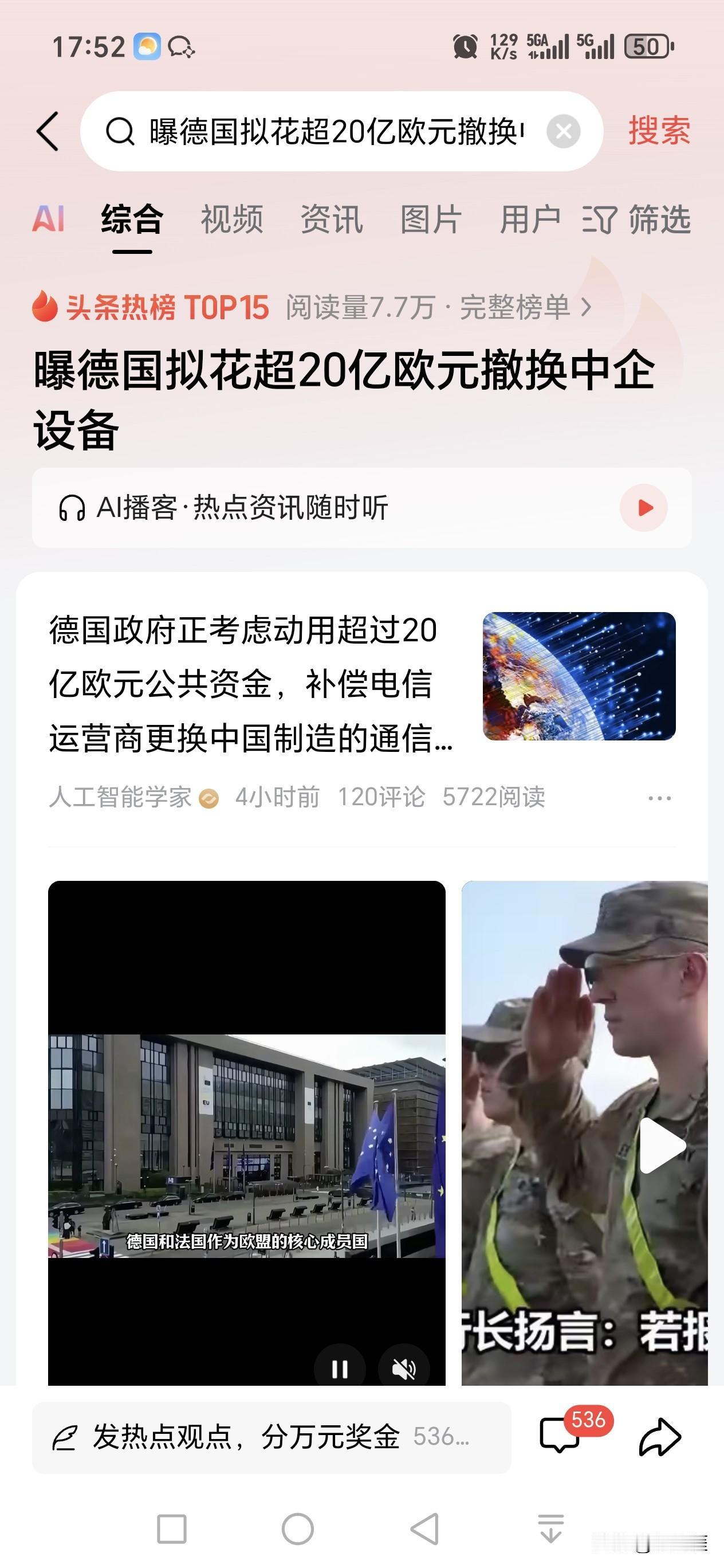This screenshot has height=1568, width=724.
Task: Tap the 搜索 search button
Action: coord(658,131)
